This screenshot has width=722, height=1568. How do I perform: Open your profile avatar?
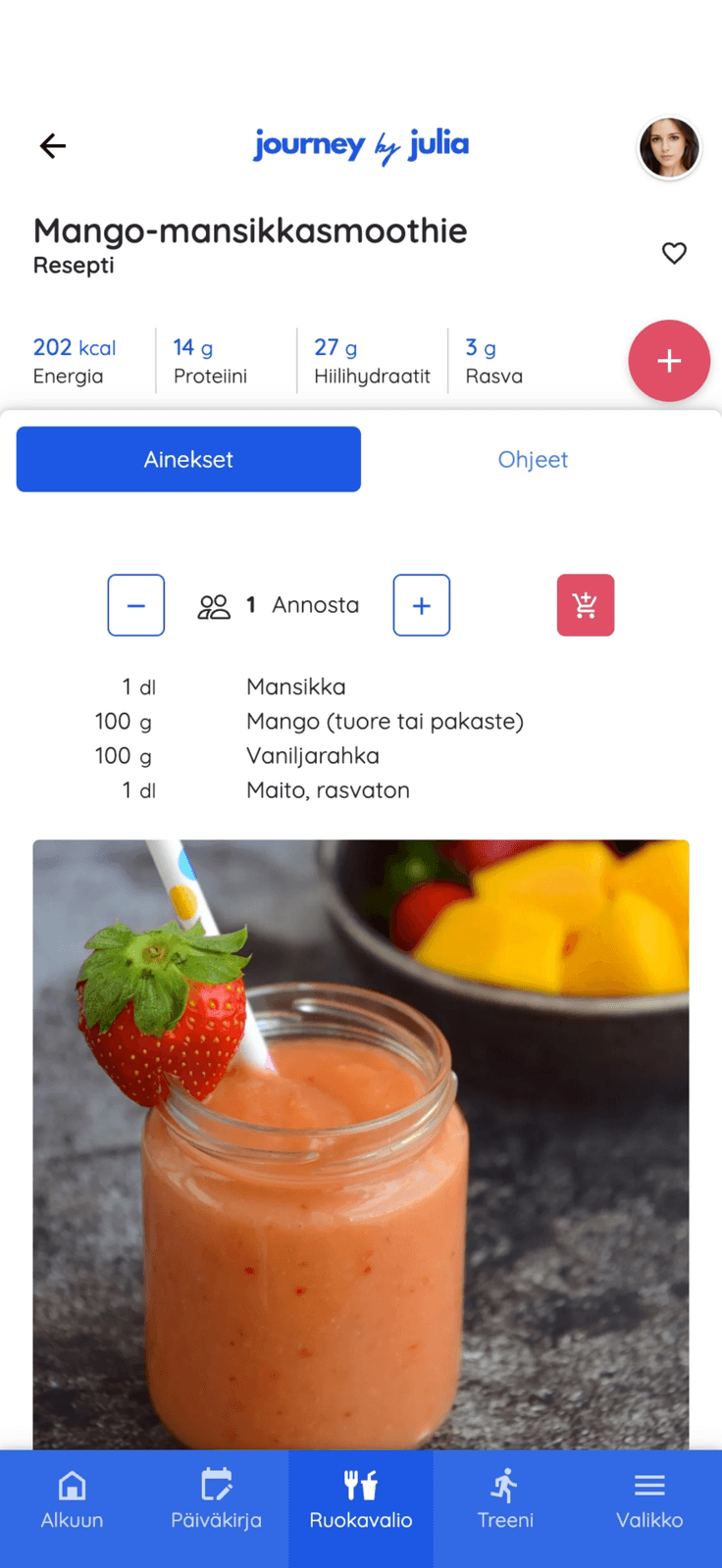pyautogui.click(x=669, y=147)
